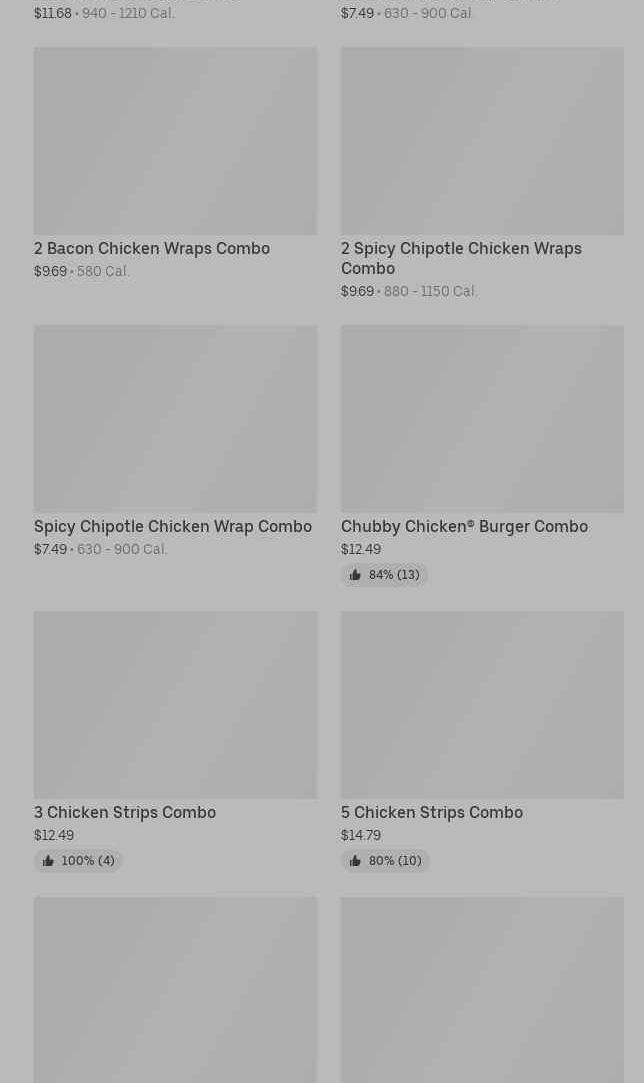Choose the Chubby Chicken Burger Combo
This screenshot has width=644, height=1083.
tap(481, 419)
